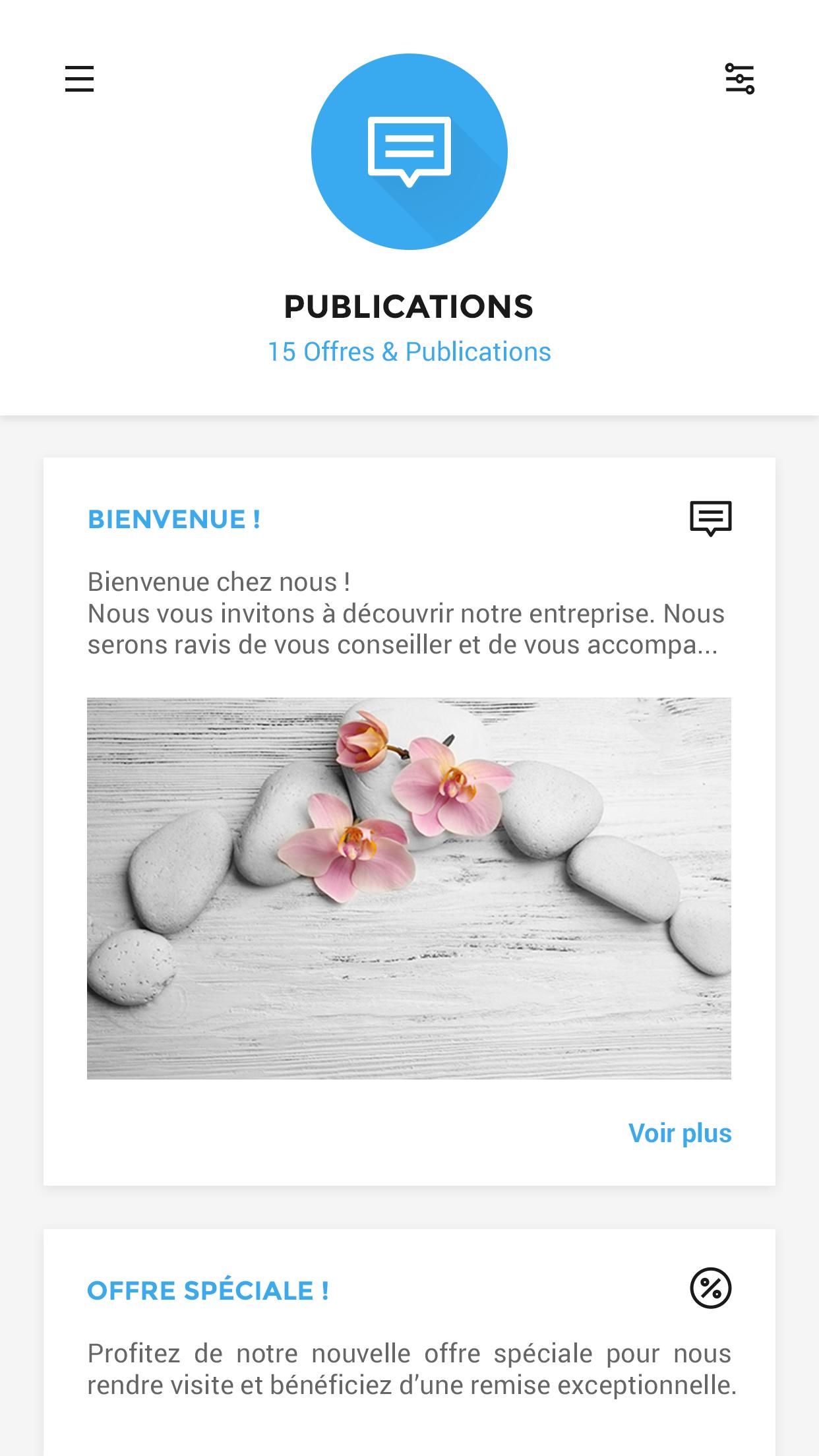819x1456 pixels.
Task: Open the hamburger navigation menu
Action: point(79,78)
